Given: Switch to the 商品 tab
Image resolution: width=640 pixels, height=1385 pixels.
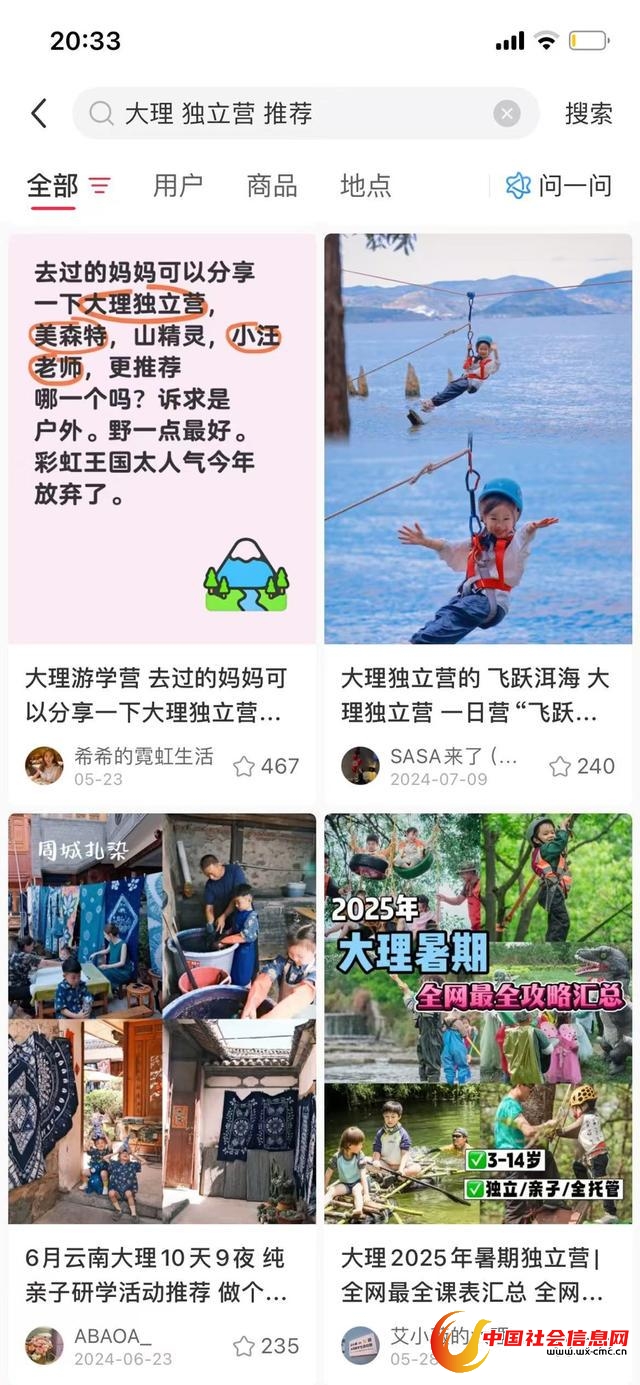Looking at the screenshot, I should (x=272, y=186).
